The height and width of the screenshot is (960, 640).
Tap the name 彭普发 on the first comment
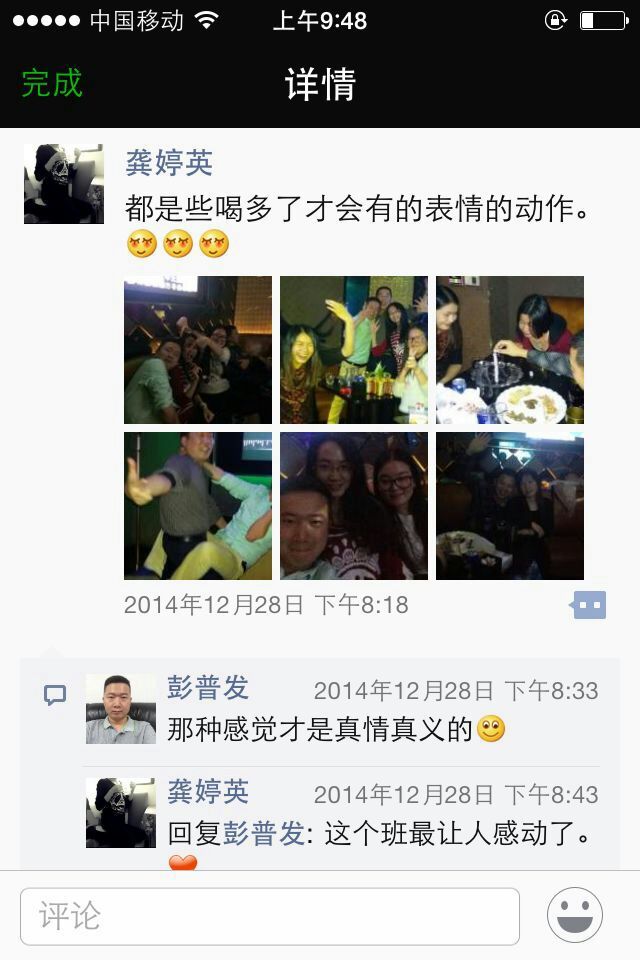click(x=208, y=689)
